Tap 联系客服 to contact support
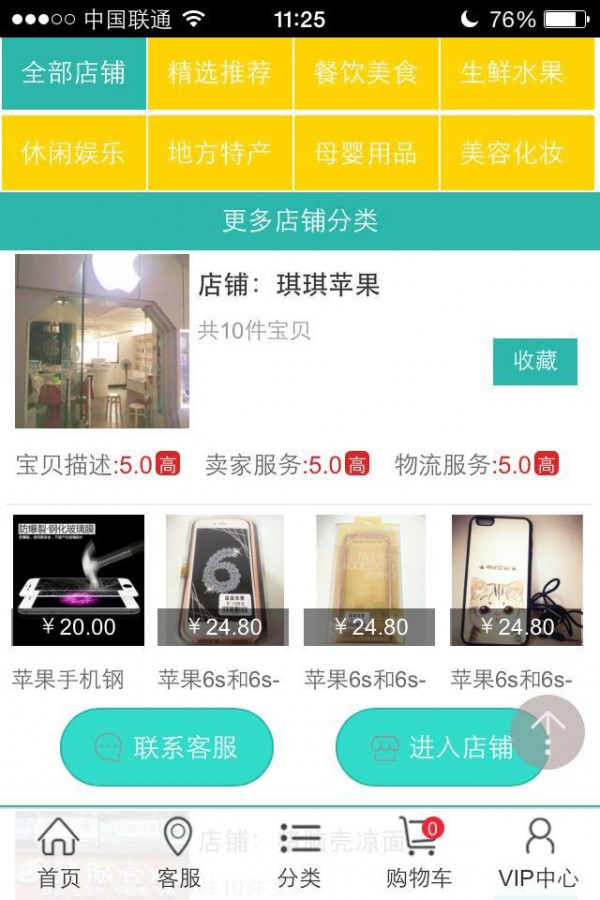Screen dimensions: 600x900 coord(167,747)
